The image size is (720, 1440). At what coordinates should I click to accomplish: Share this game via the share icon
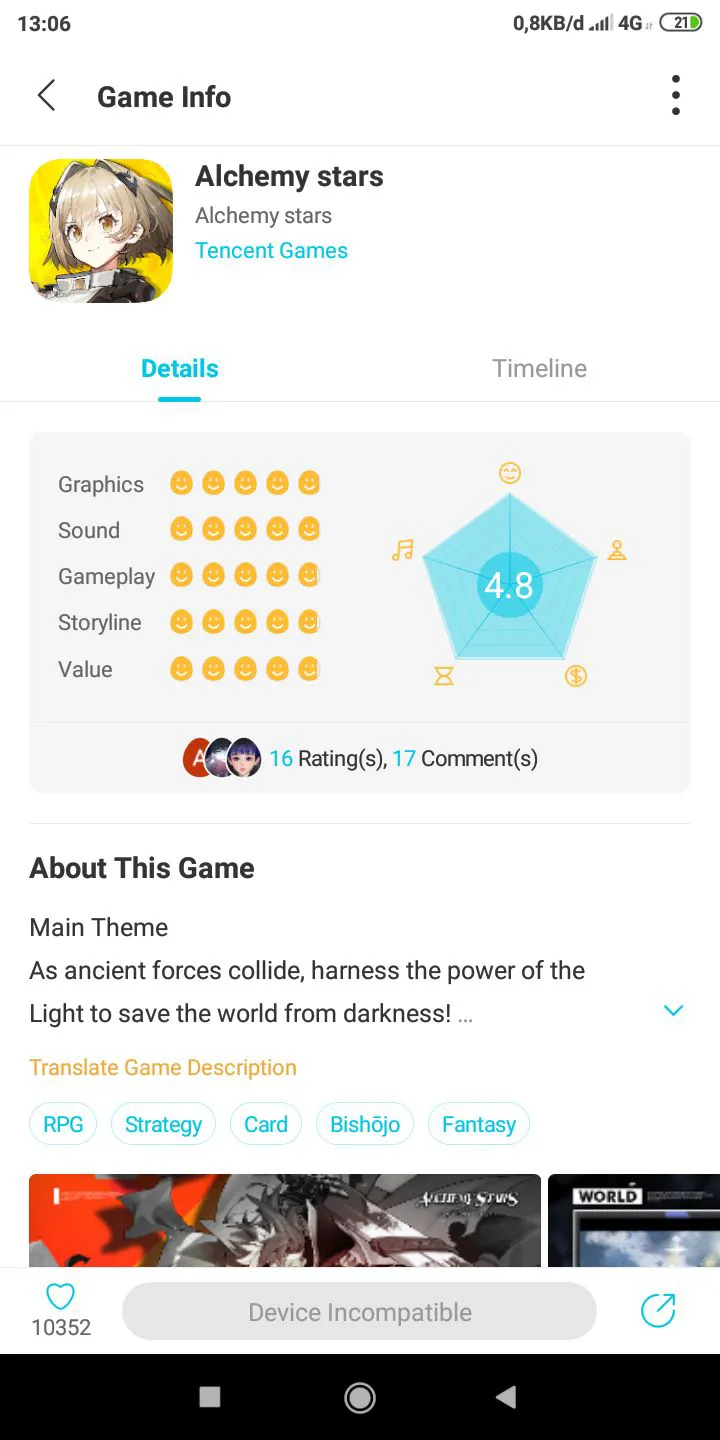658,1310
